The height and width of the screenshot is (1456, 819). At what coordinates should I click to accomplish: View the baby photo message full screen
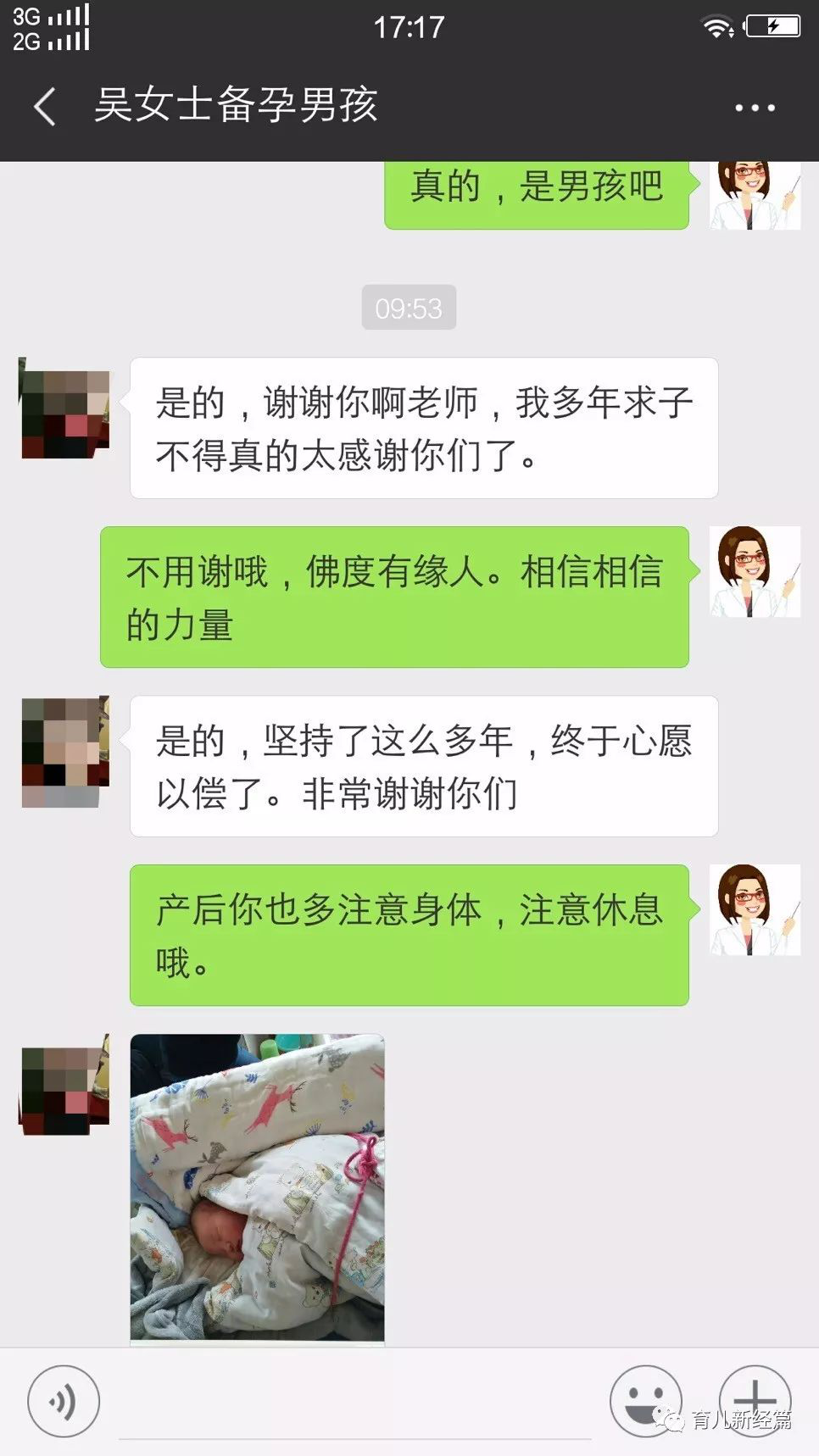coord(257,1186)
